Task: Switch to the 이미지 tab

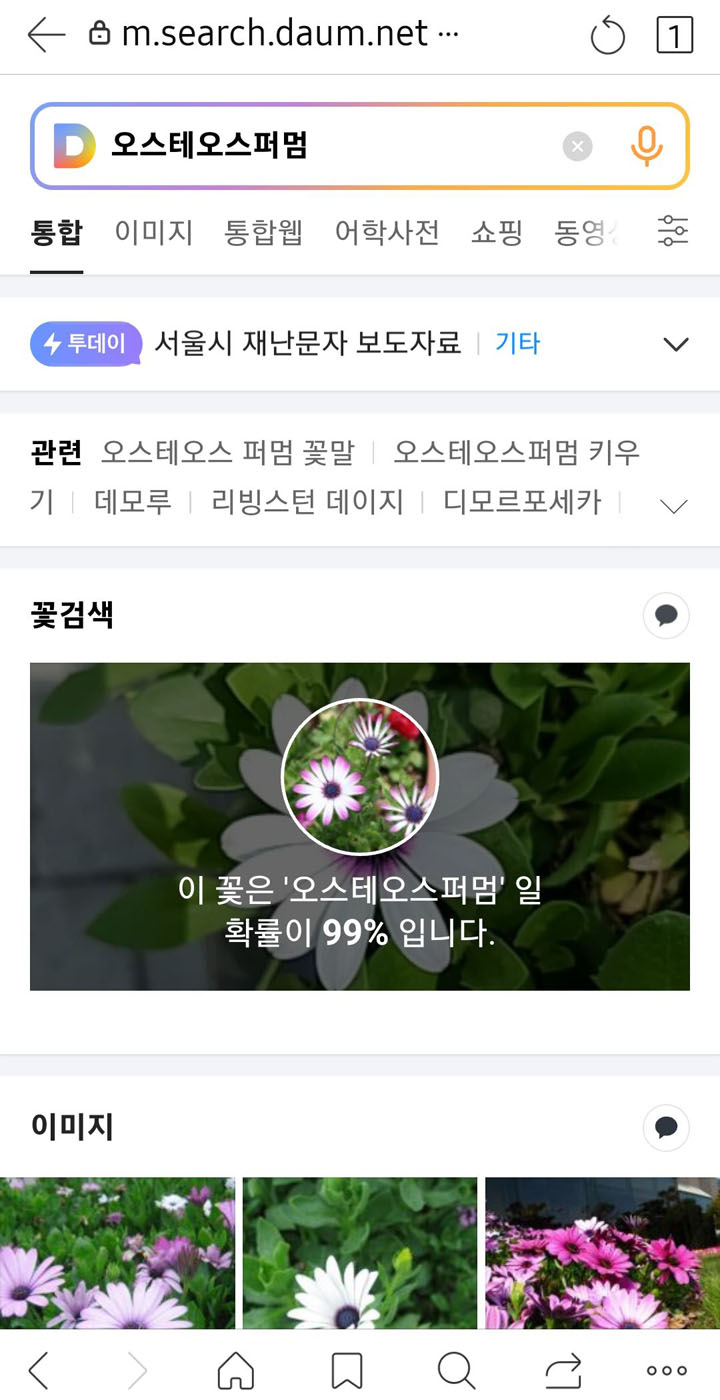Action: pos(153,230)
